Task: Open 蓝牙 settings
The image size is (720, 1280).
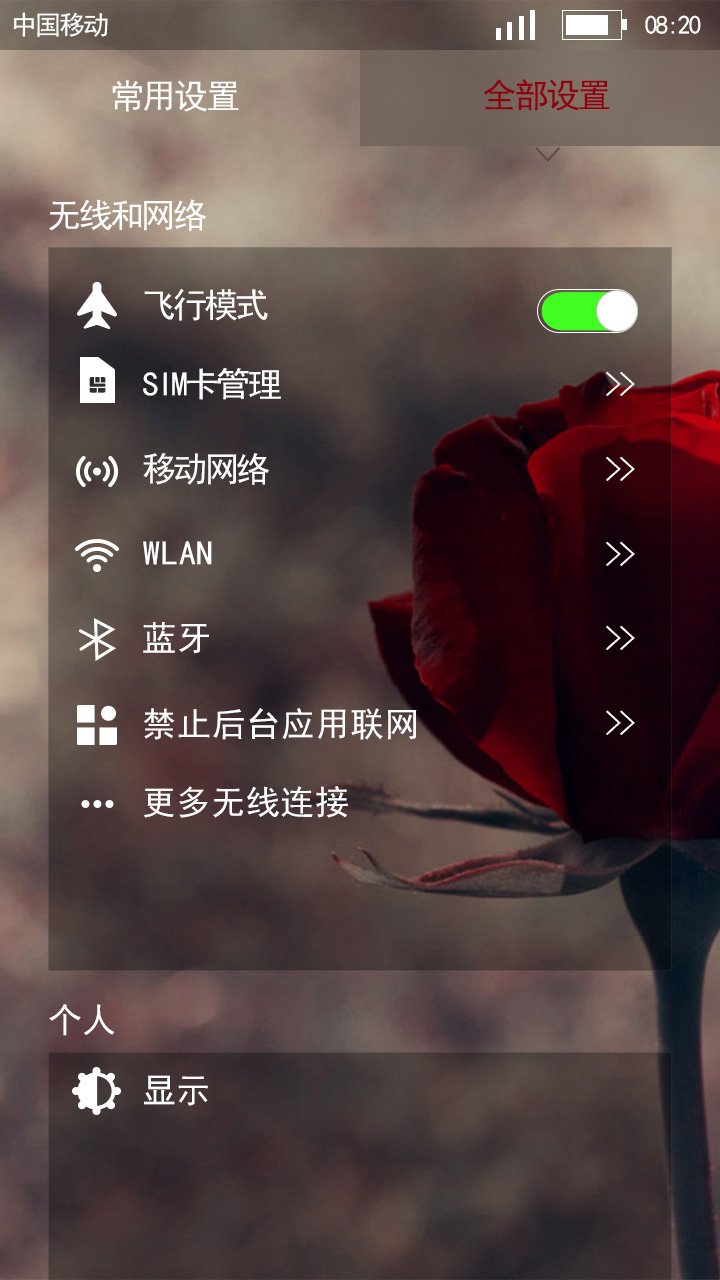Action: tap(360, 638)
